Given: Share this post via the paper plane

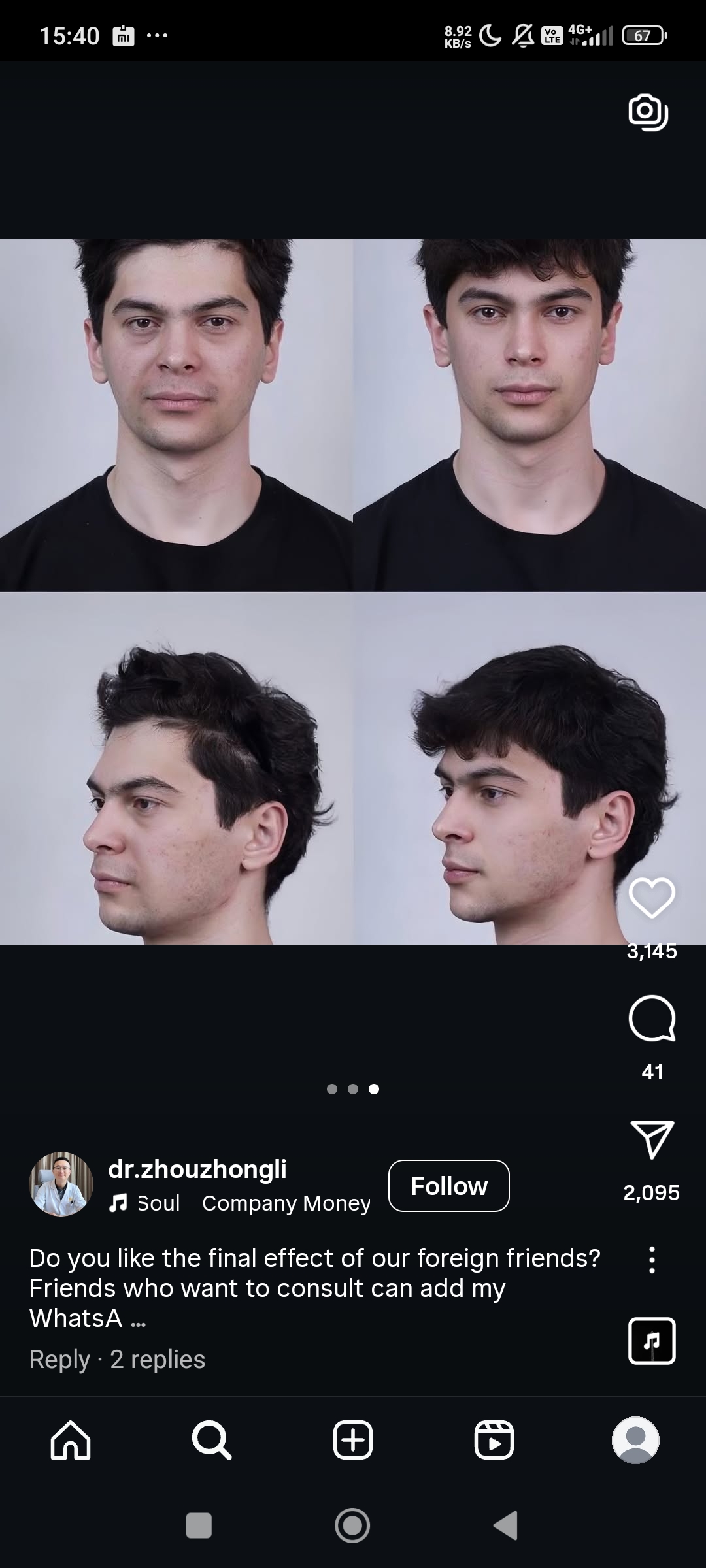Looking at the screenshot, I should coord(652,1140).
